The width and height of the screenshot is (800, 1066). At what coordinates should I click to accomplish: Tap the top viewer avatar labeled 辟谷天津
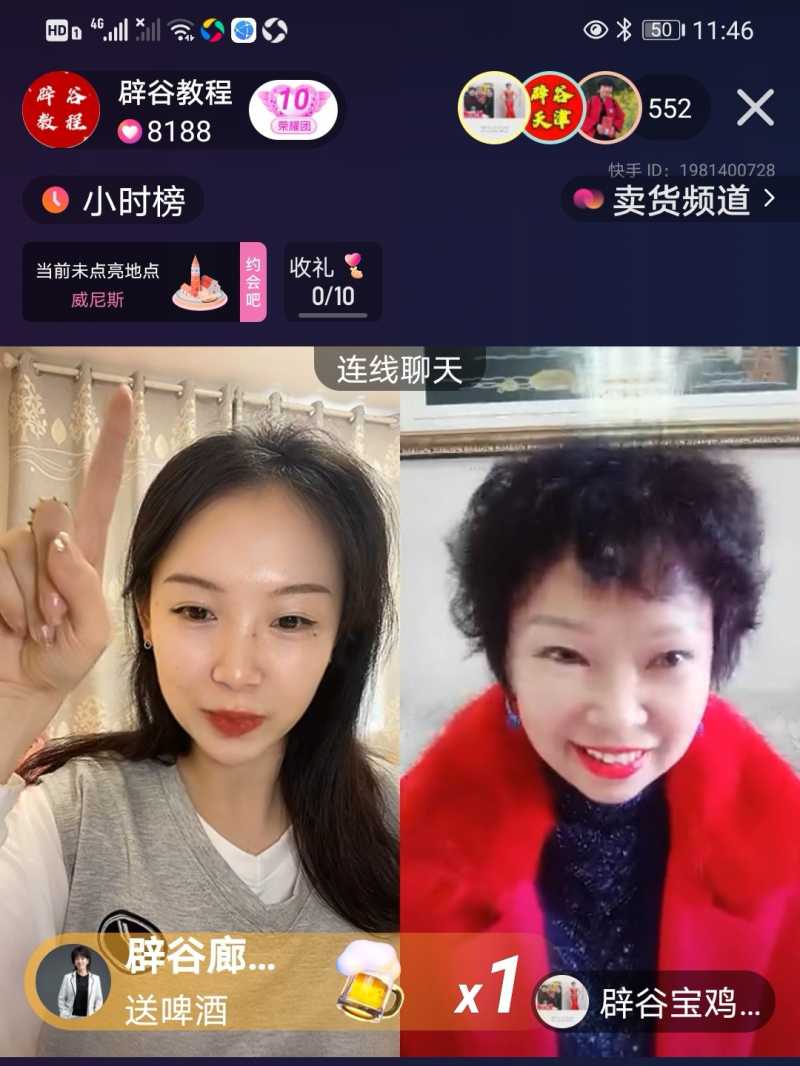click(553, 108)
